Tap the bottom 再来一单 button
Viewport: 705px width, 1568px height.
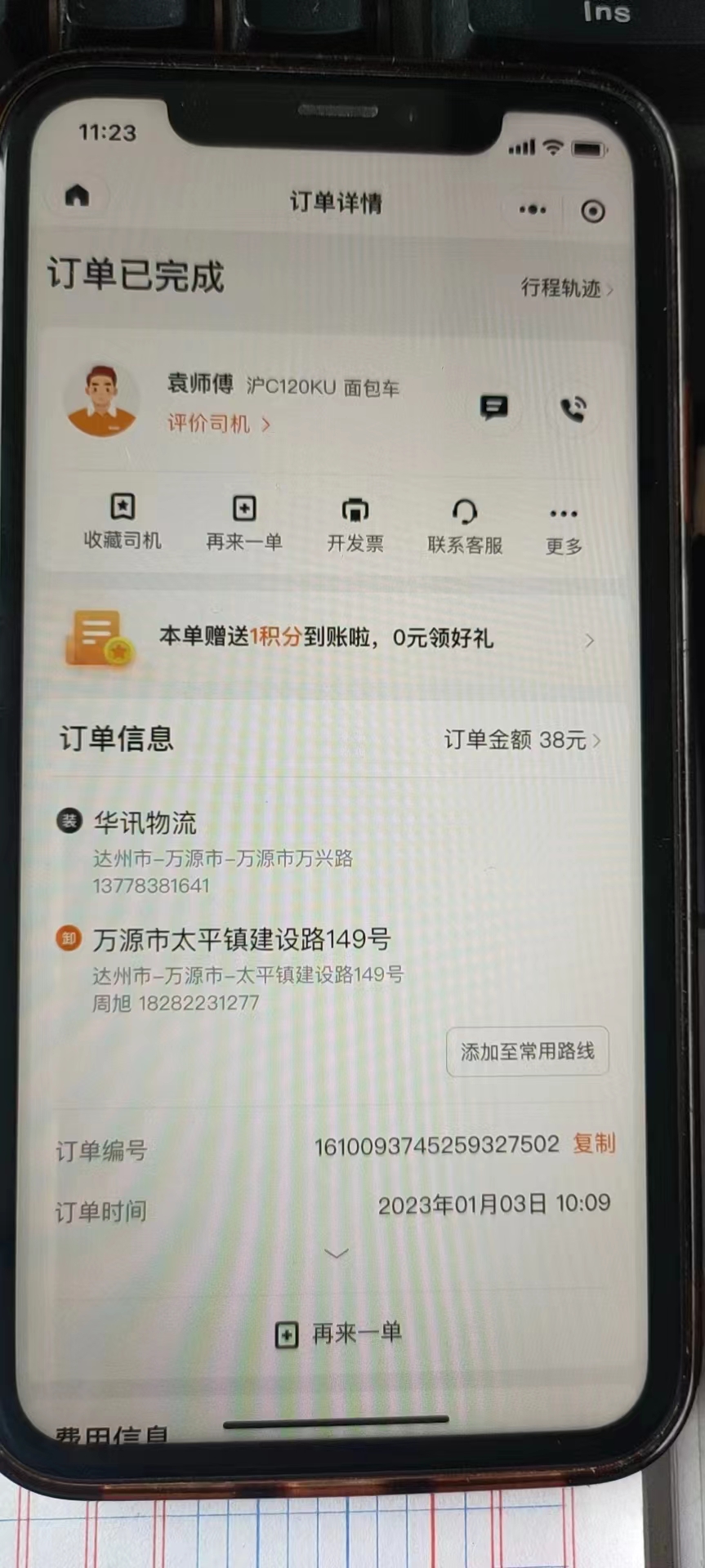[338, 1334]
